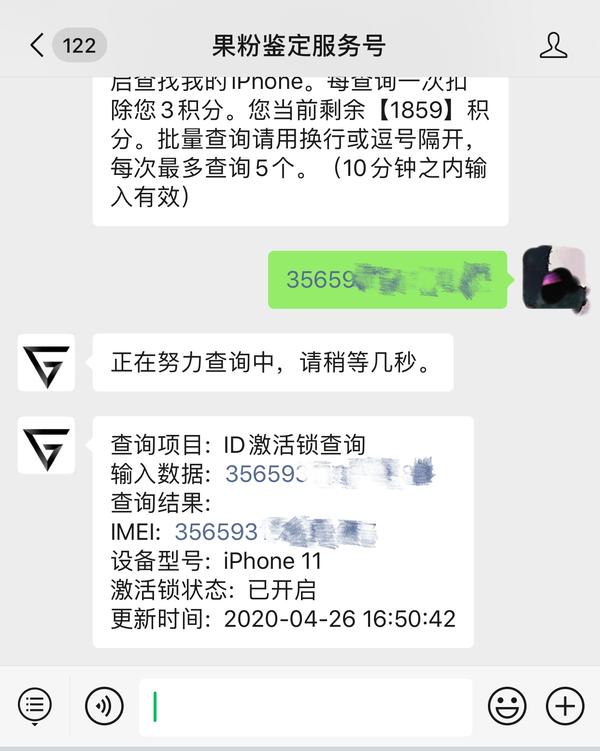Tap the service avatar beside the ID激活锁查询 result

point(46,446)
